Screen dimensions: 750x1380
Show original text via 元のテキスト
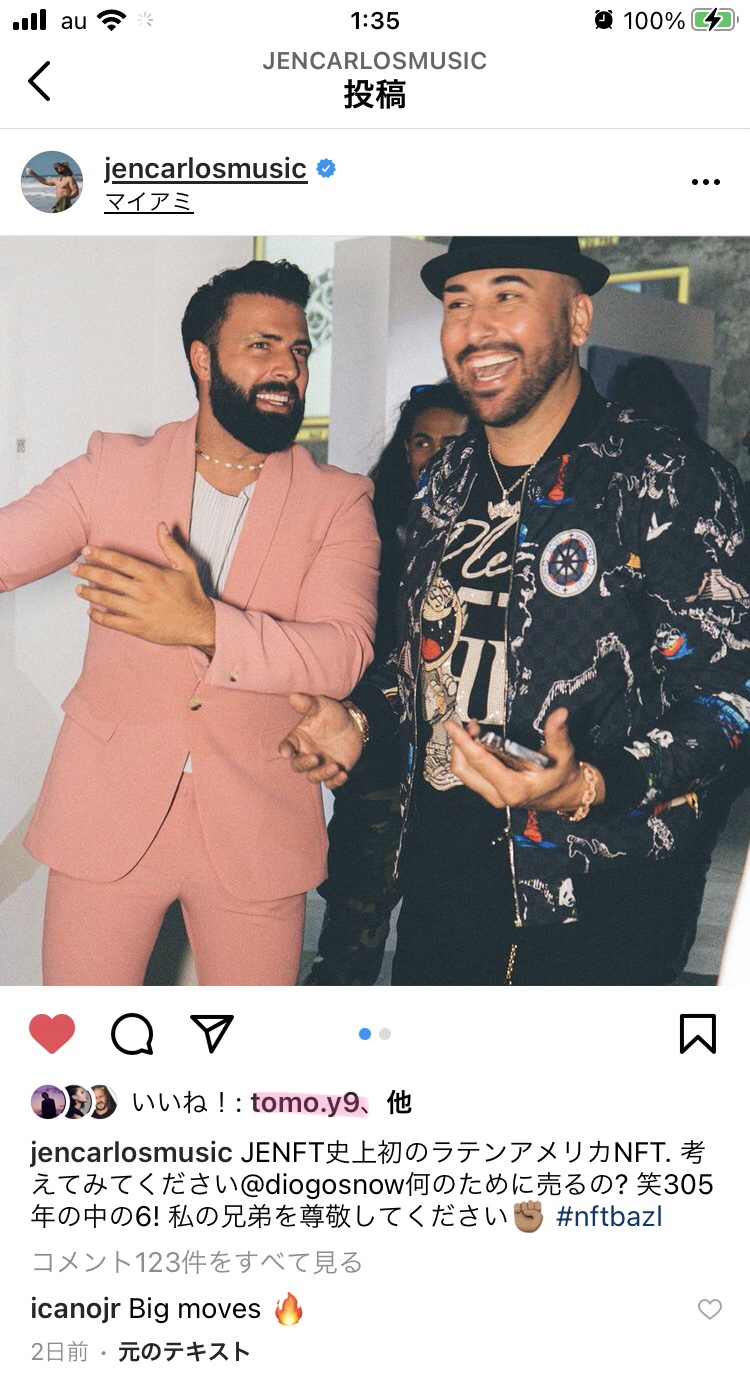pyautogui.click(x=184, y=1353)
